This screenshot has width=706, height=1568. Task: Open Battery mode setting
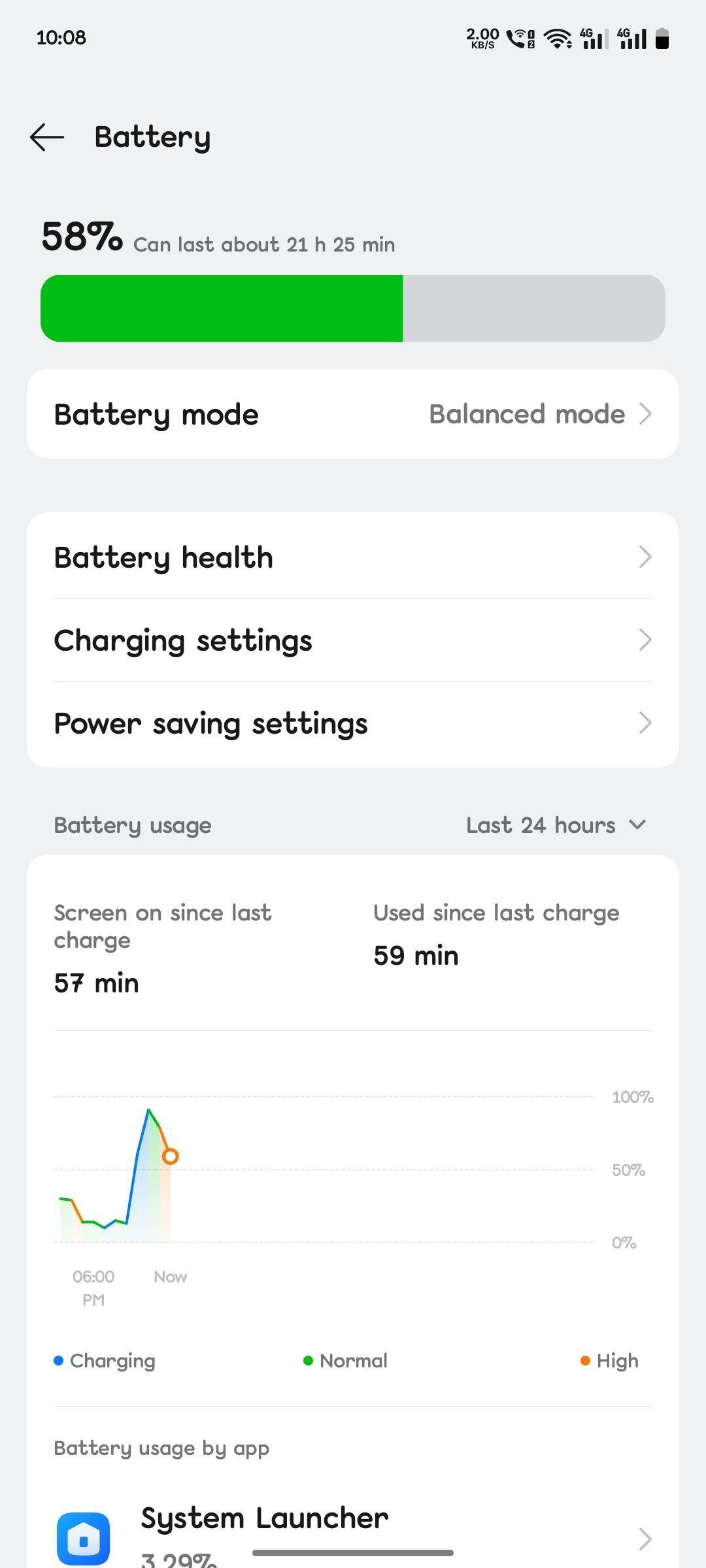point(353,414)
